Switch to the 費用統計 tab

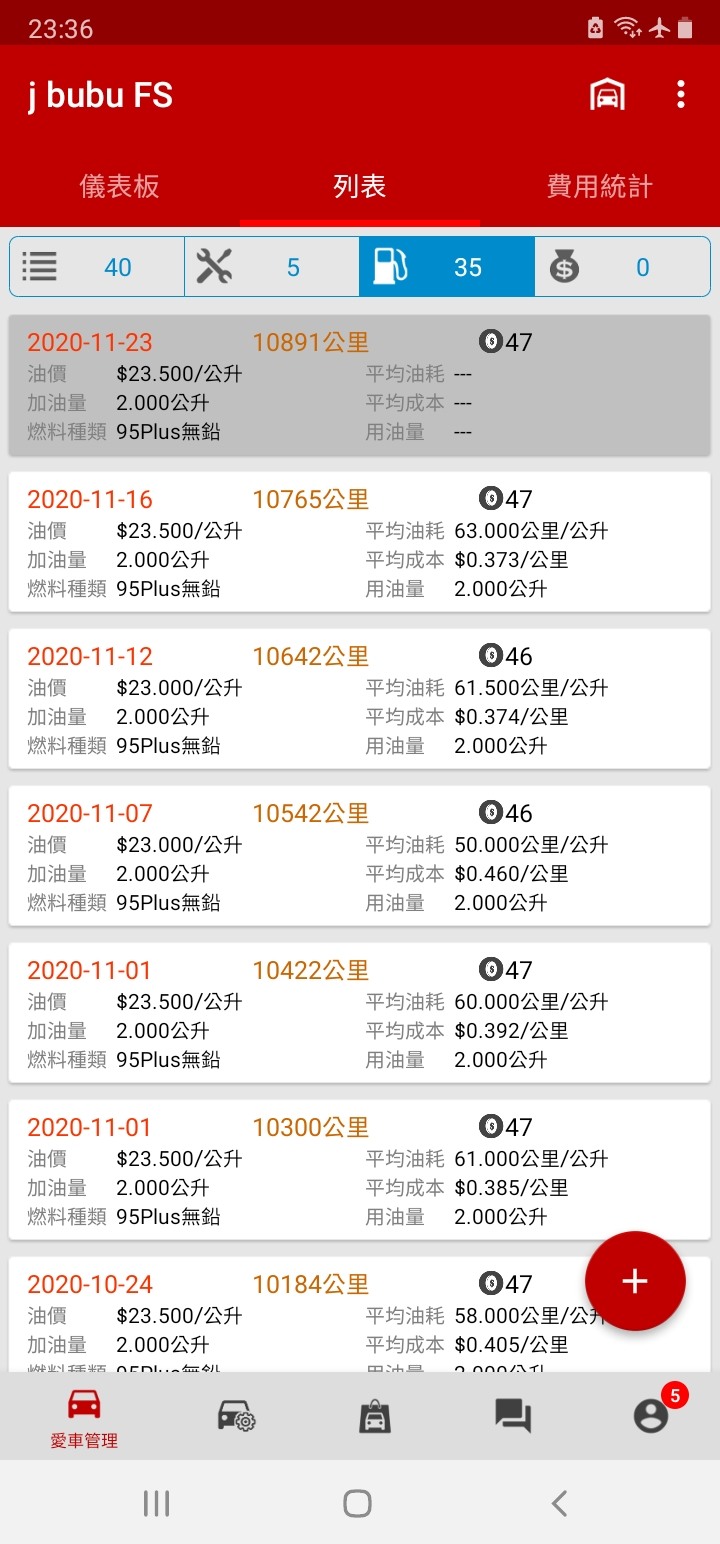[x=600, y=187]
